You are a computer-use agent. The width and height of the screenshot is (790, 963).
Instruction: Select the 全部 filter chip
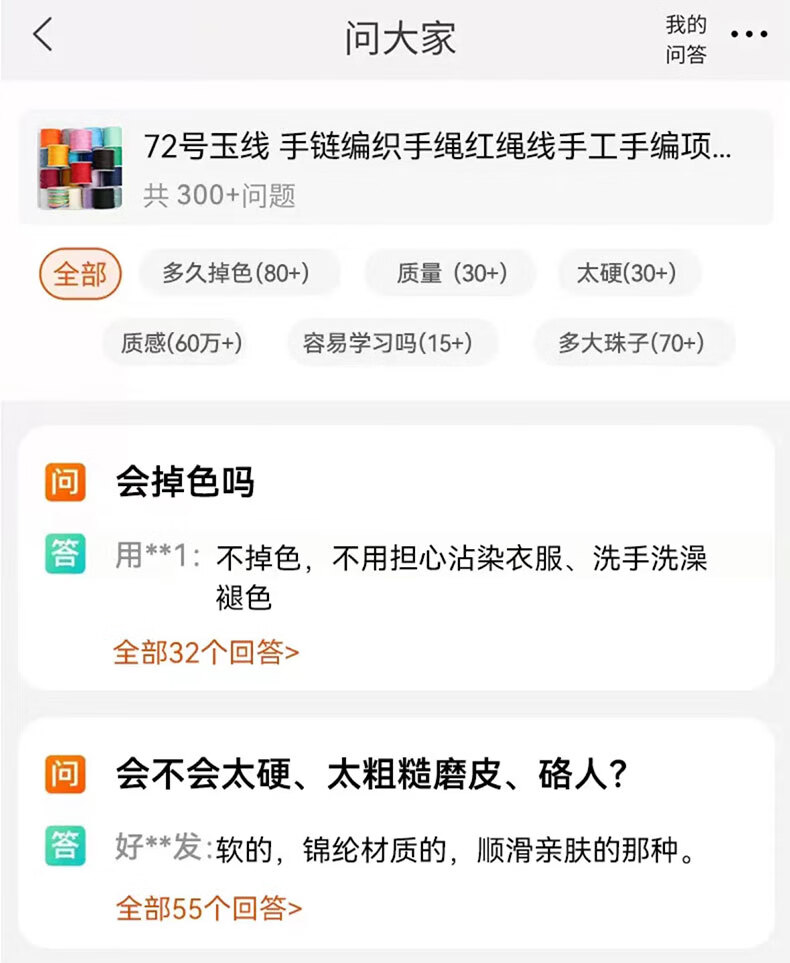tap(80, 273)
